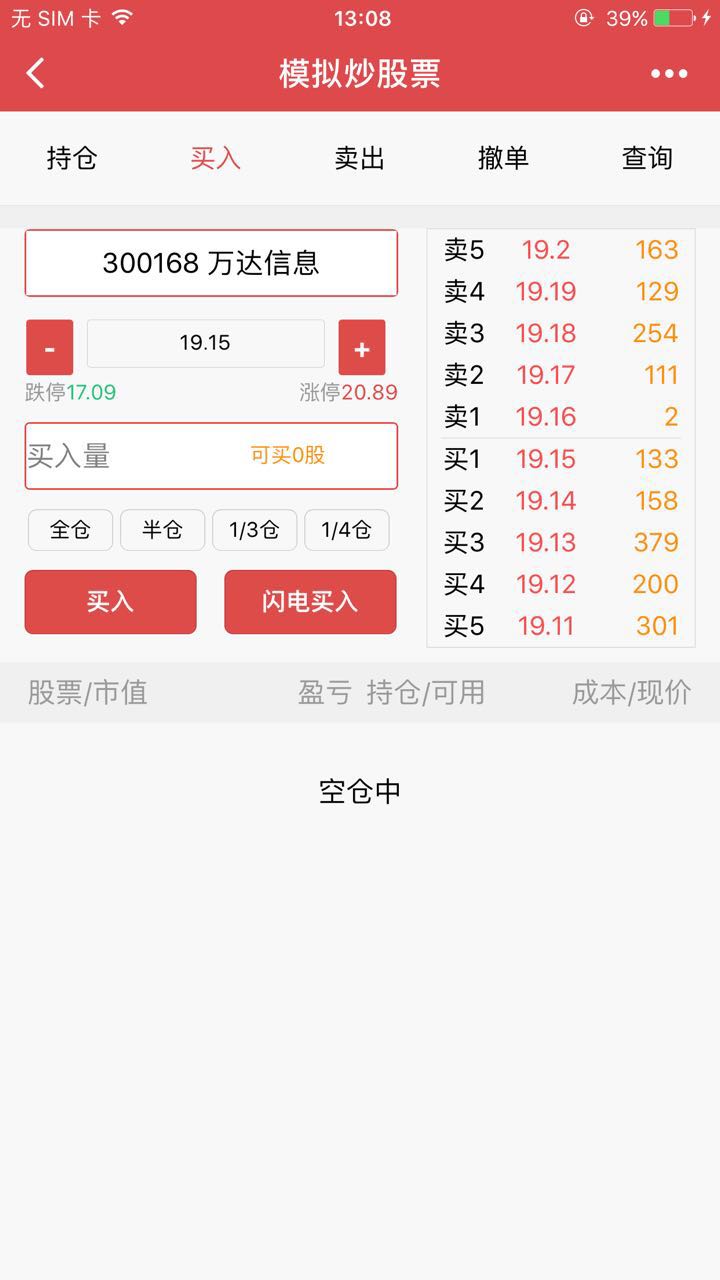Switch to the 查询 tab
The image size is (720, 1280).
point(647,158)
